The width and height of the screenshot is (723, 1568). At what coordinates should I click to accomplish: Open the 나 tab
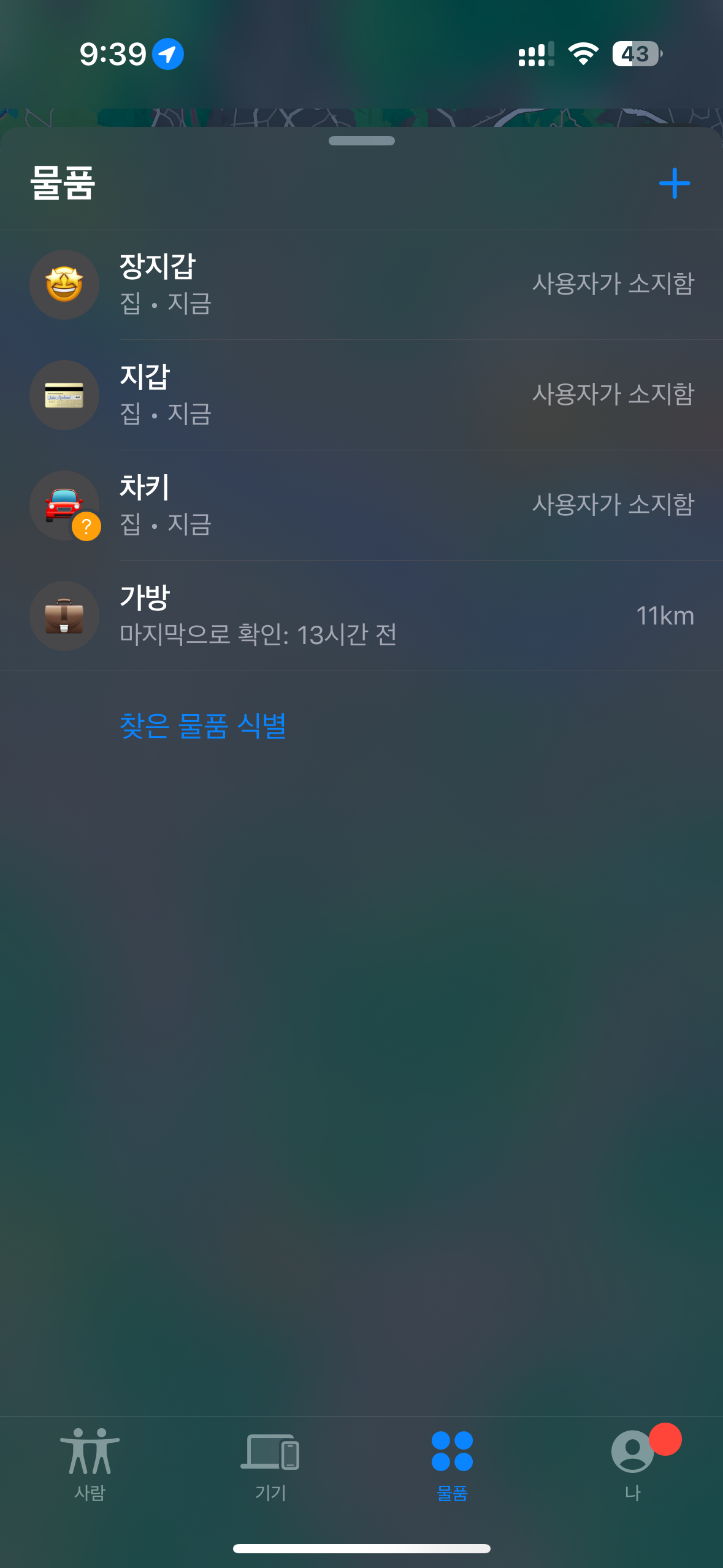(x=633, y=1462)
